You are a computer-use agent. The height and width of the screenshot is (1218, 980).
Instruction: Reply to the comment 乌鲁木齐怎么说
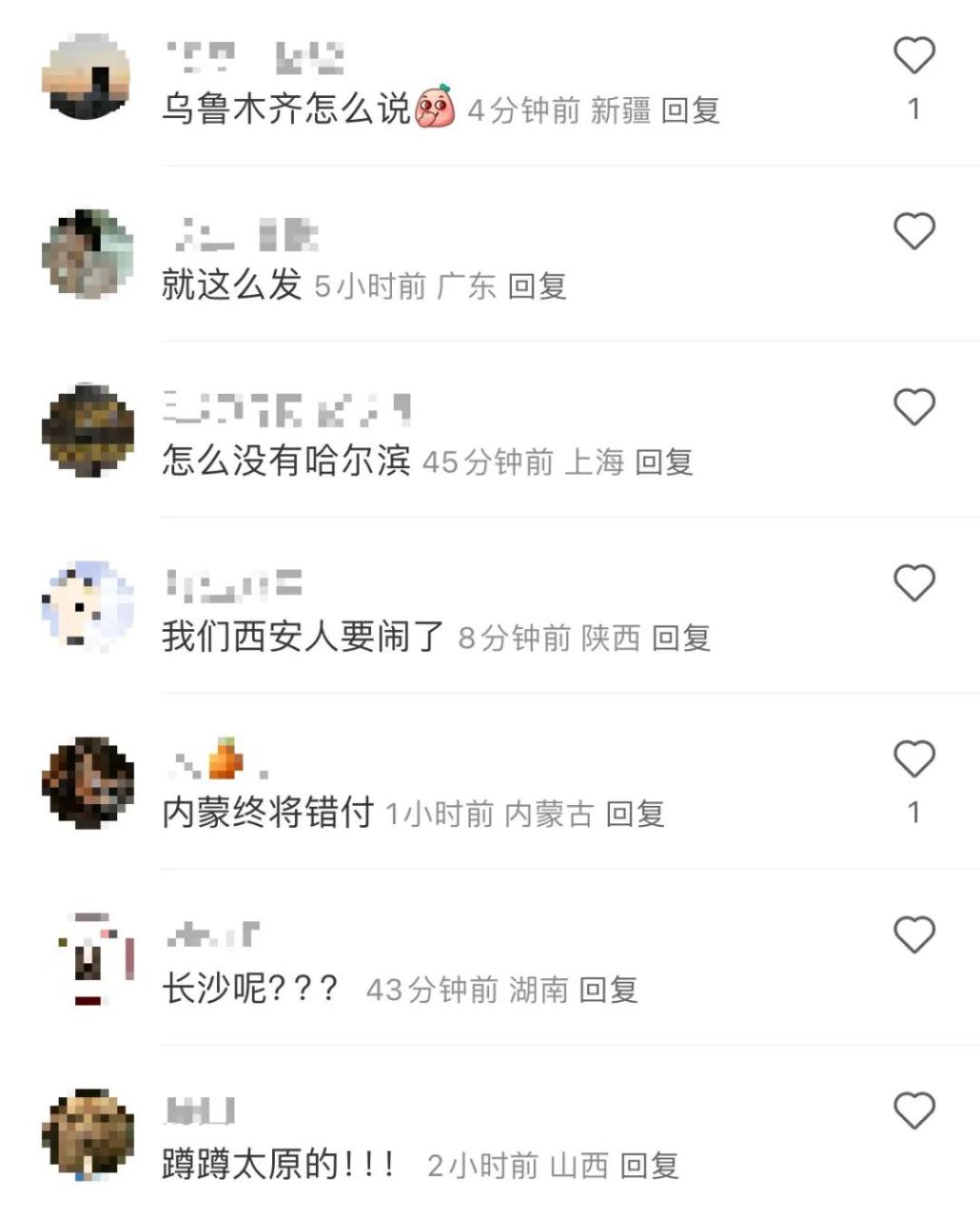[x=690, y=110]
